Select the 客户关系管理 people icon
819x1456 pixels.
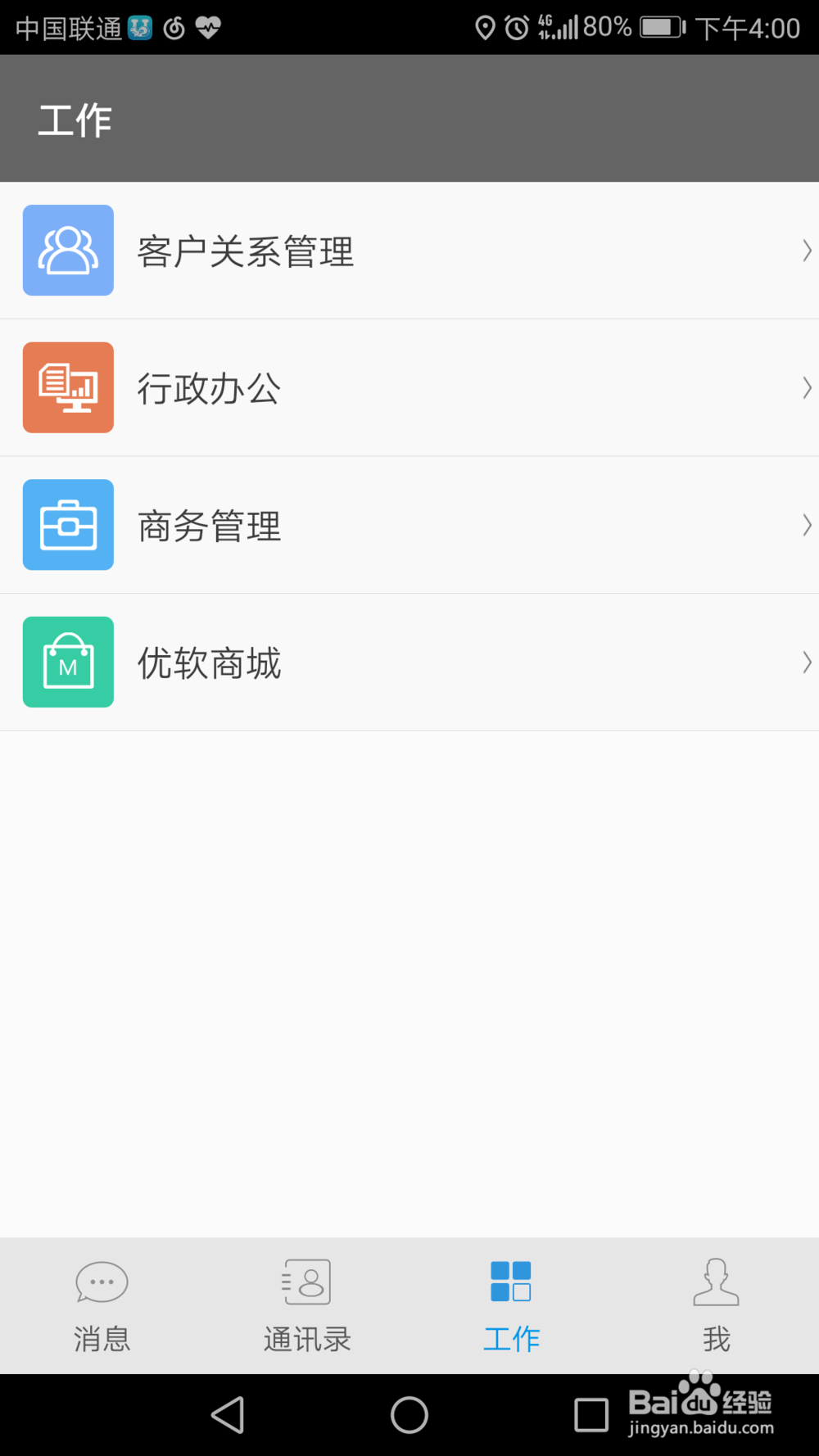coord(68,251)
